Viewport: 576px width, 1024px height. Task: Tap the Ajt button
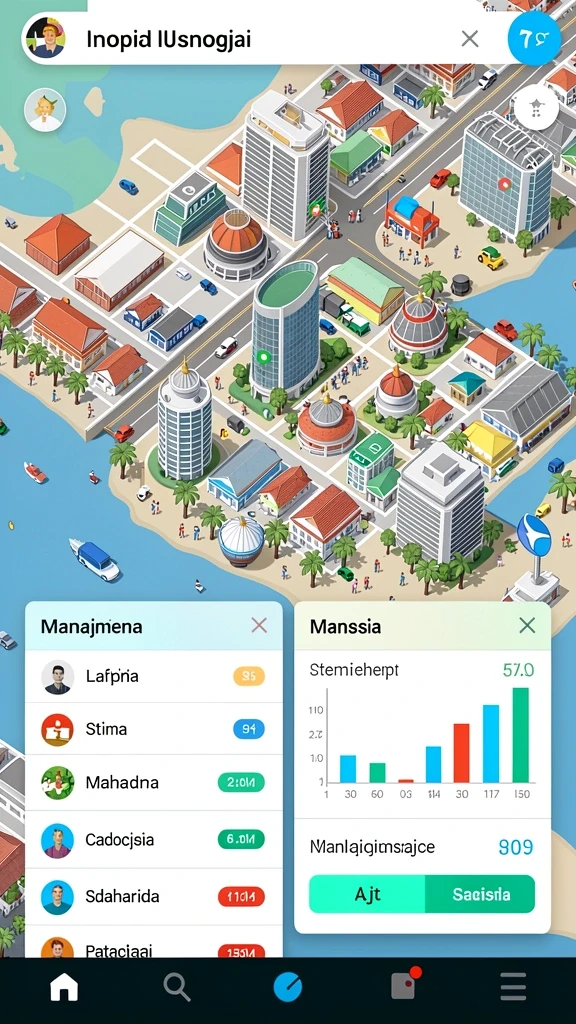[x=367, y=894]
